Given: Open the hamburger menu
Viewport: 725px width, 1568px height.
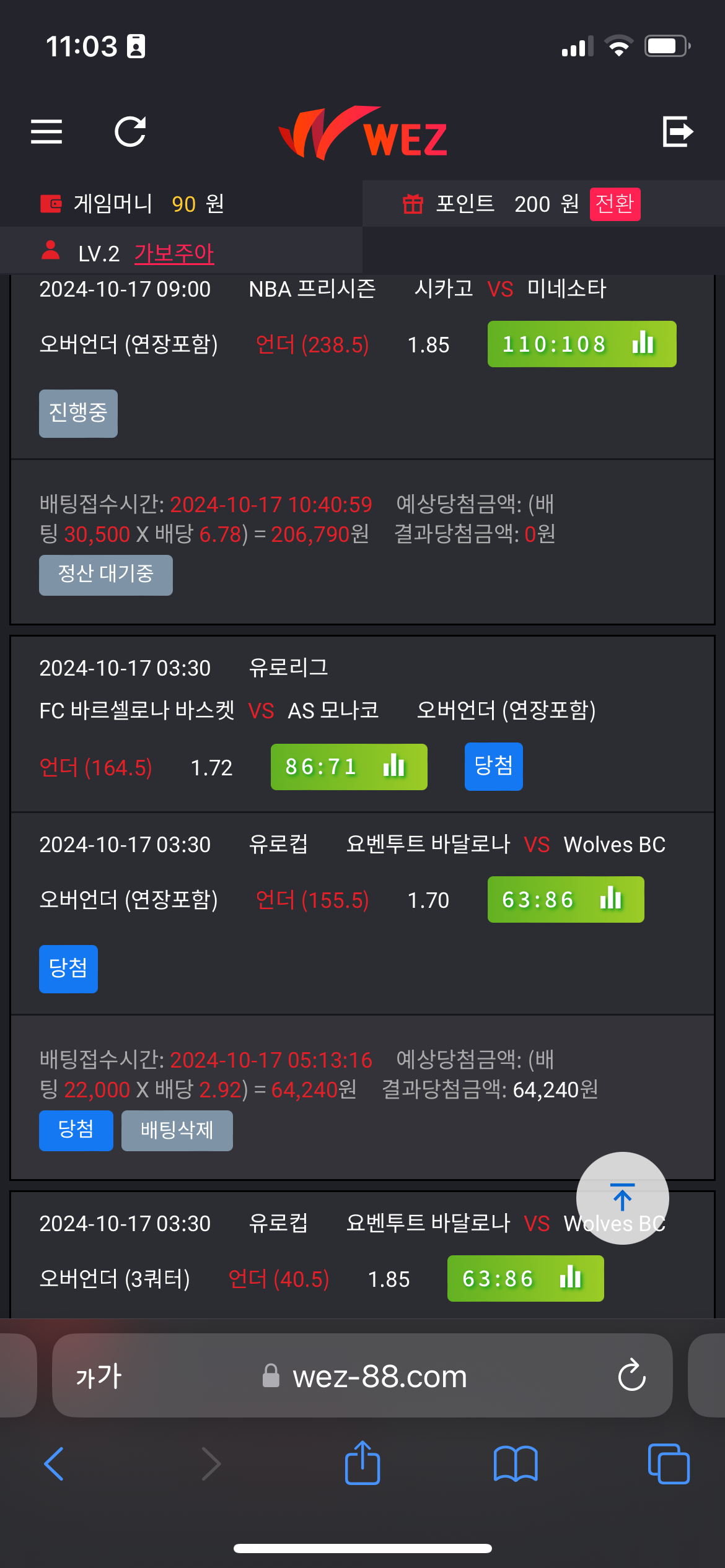Looking at the screenshot, I should coord(46,131).
